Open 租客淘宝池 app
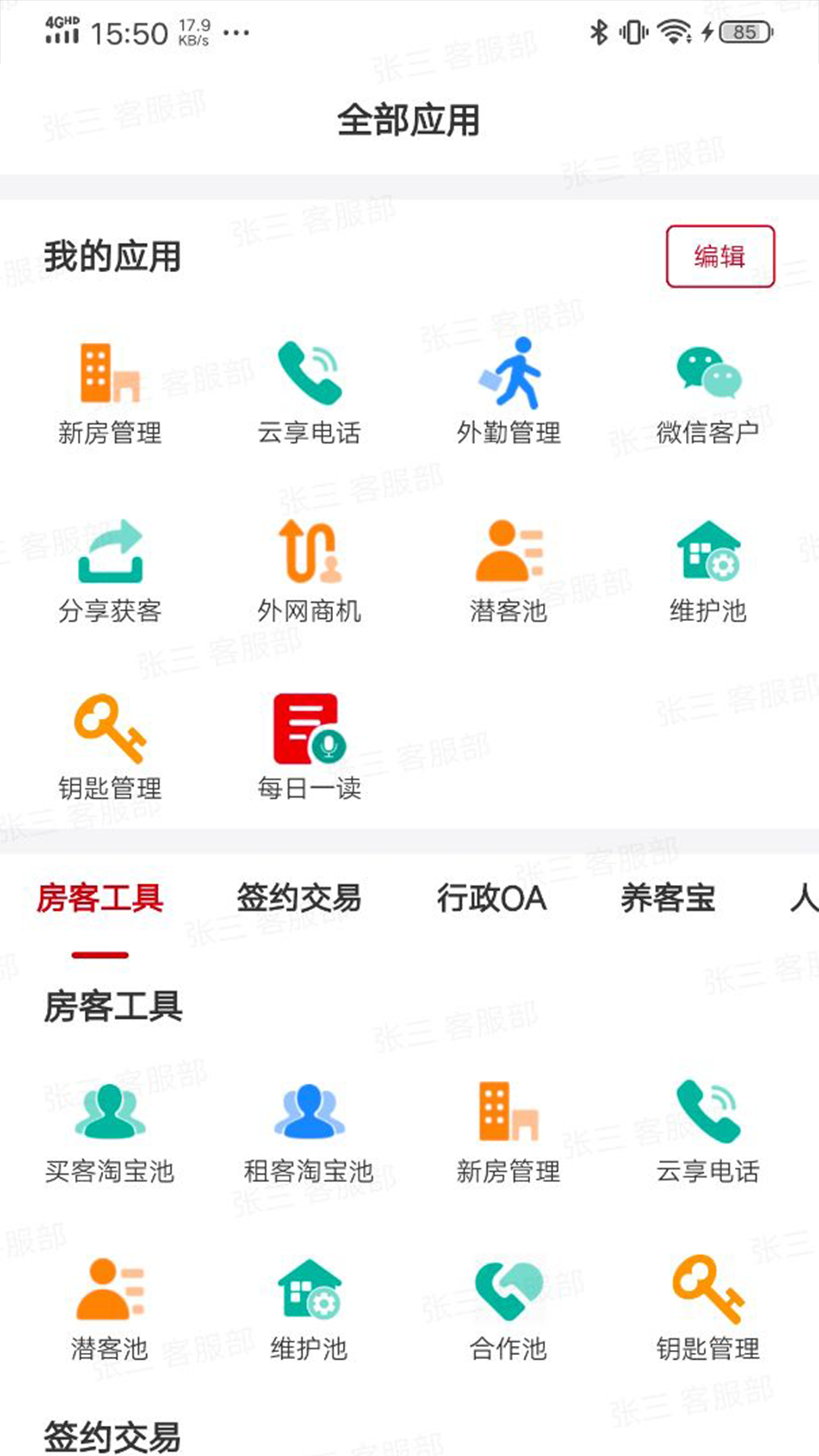The height and width of the screenshot is (1456, 819). pos(309,1130)
